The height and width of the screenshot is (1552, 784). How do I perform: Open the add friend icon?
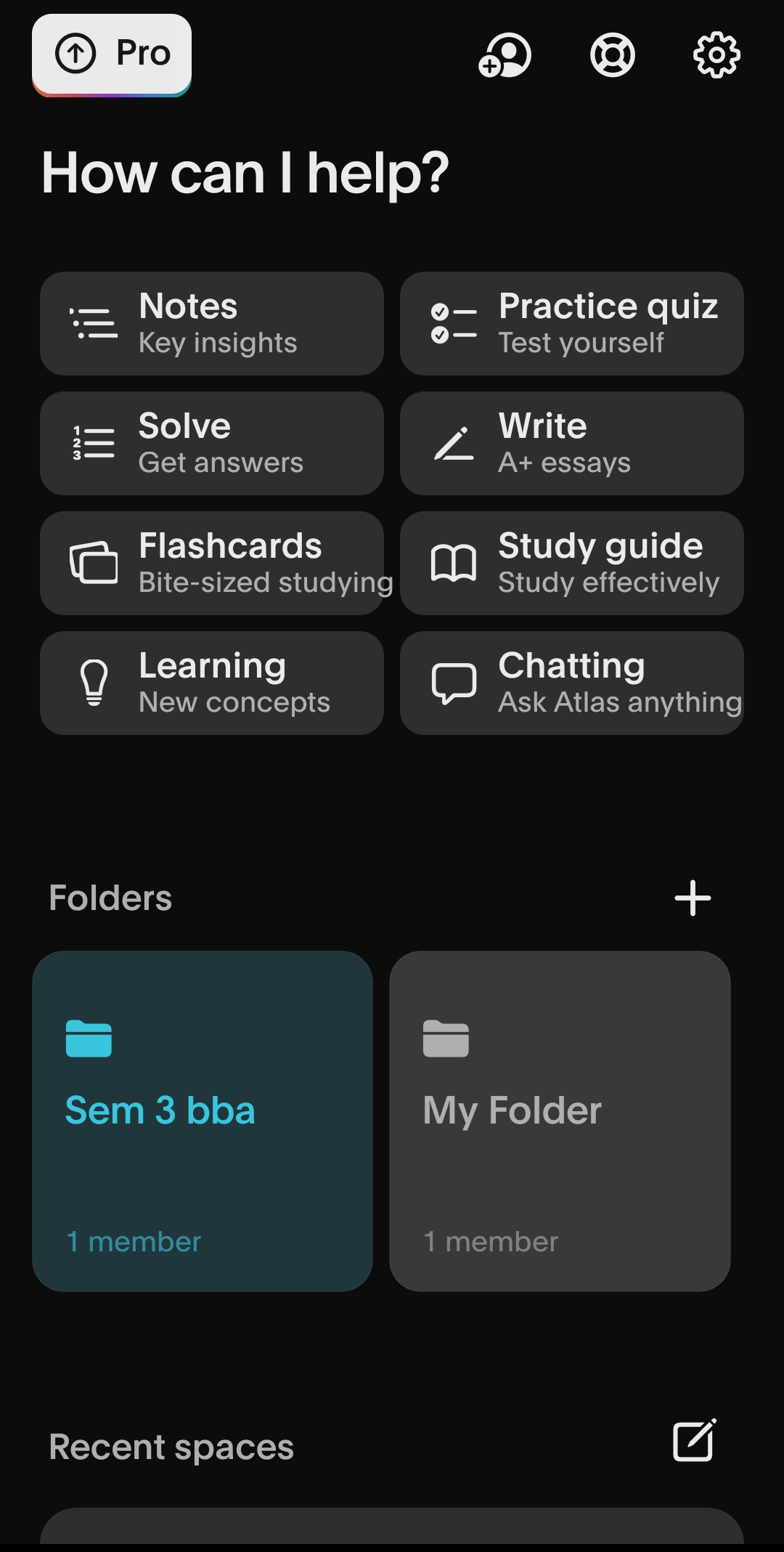505,55
